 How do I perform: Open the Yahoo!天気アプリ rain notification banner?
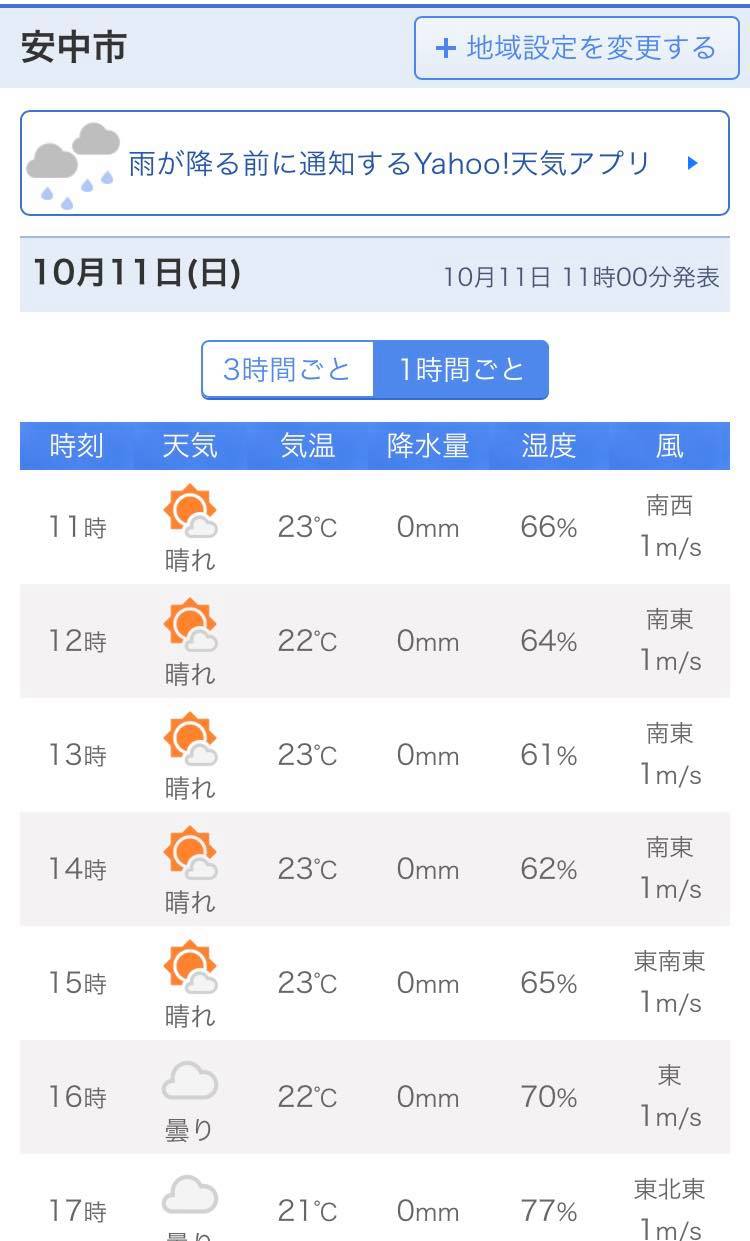tap(375, 163)
